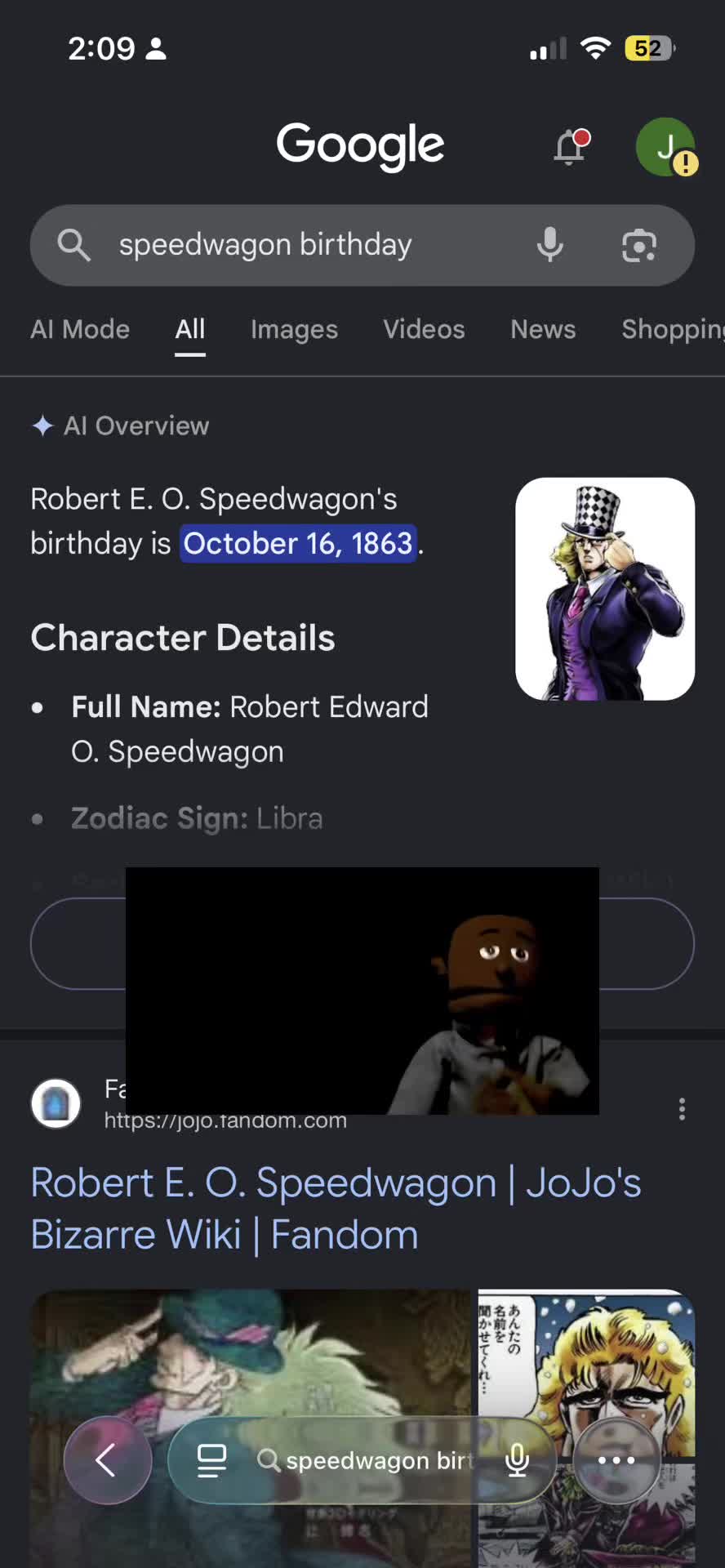Open the Robert E. O. Speedwagon Fandom wiki link

(336, 1209)
